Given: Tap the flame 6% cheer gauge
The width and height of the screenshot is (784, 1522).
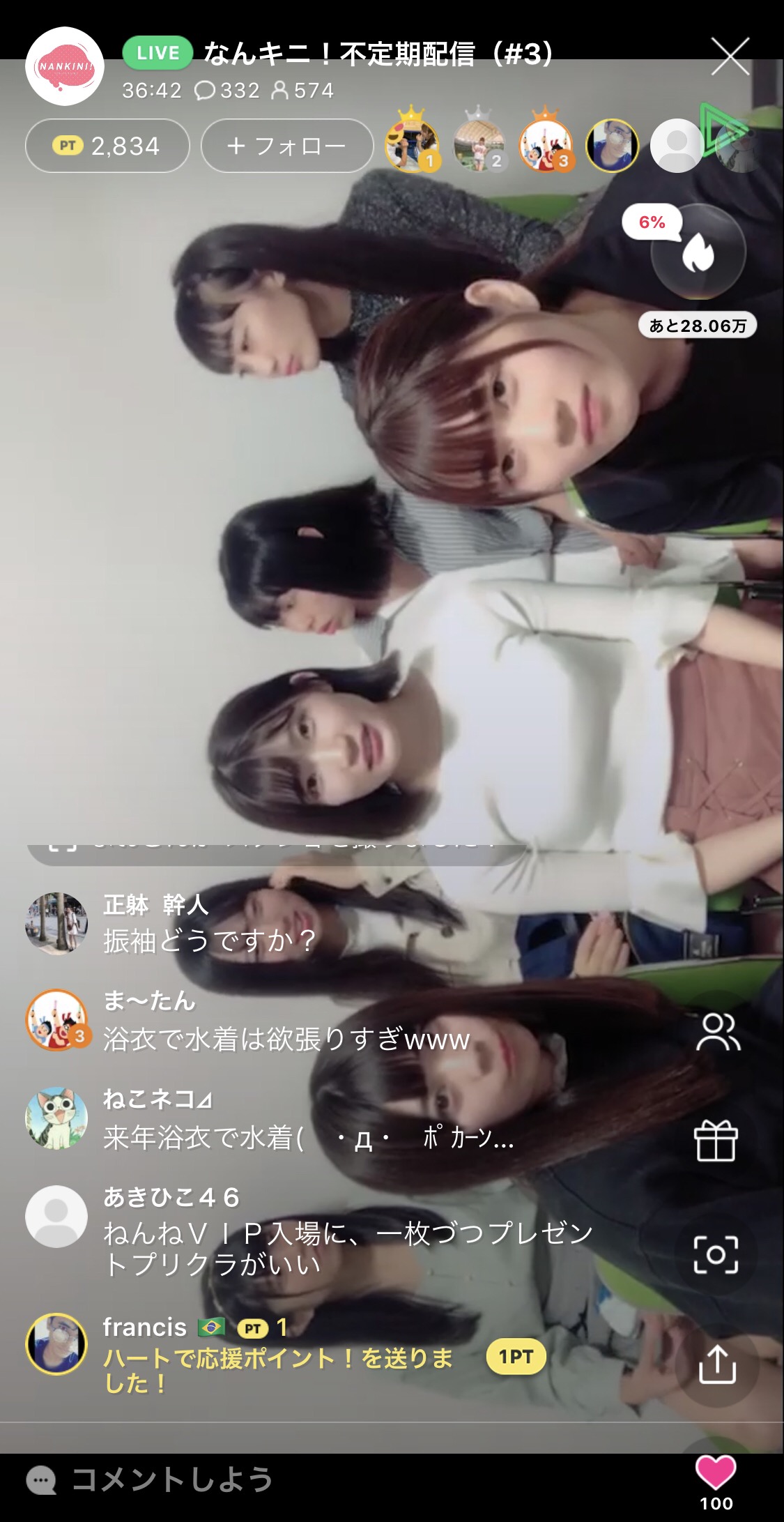Looking at the screenshot, I should 698,252.
